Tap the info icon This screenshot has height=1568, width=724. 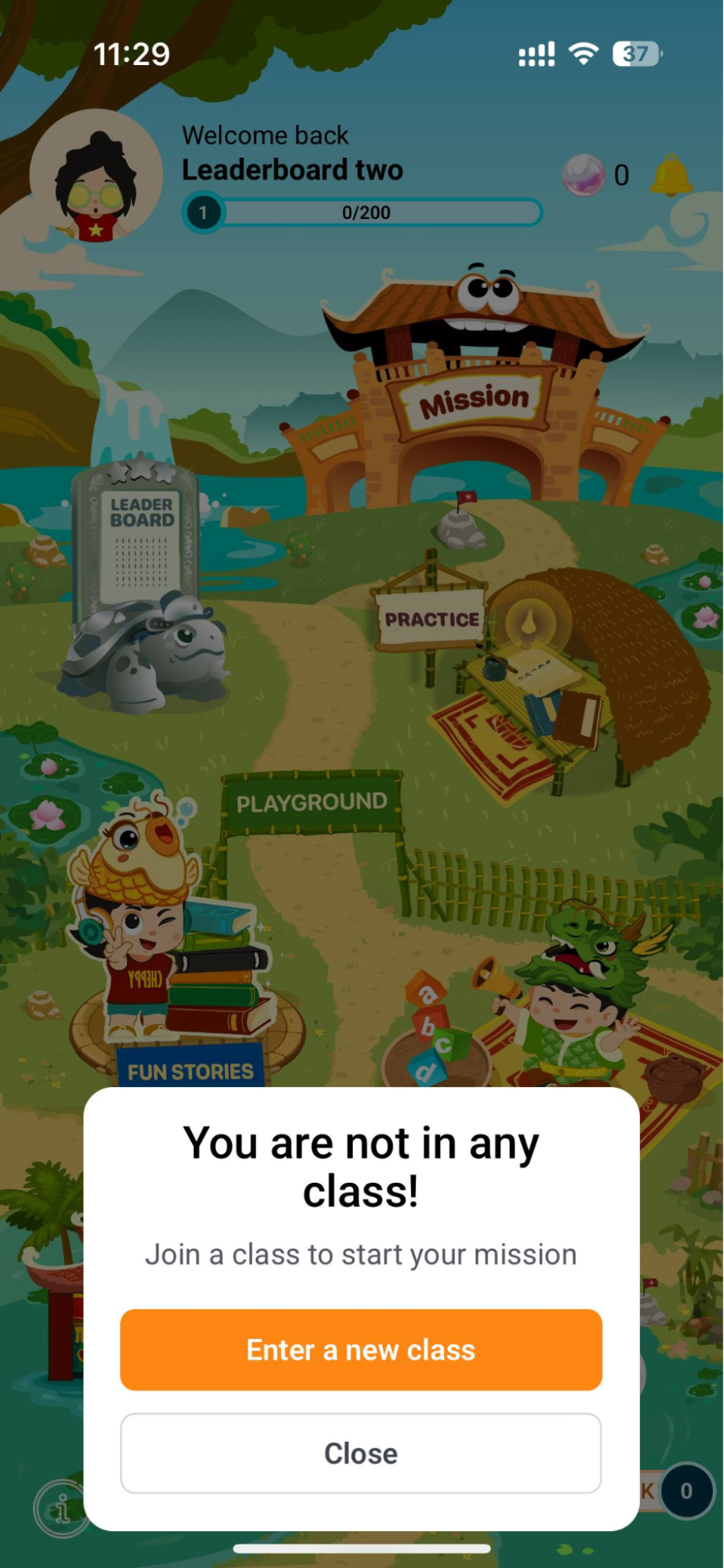click(x=60, y=1508)
